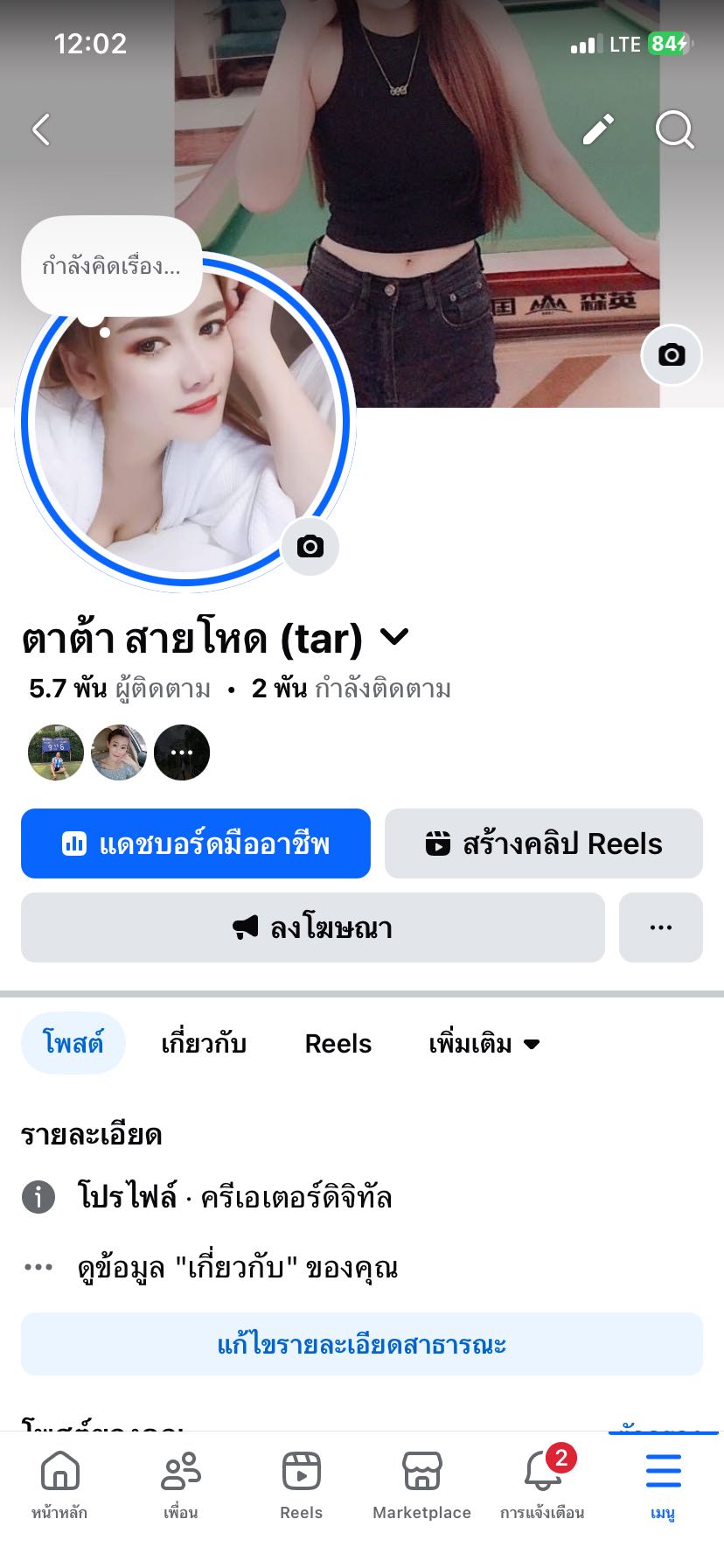Screen dimensions: 724x1568
Task: Update profile picture with camera badge
Action: coord(310,547)
